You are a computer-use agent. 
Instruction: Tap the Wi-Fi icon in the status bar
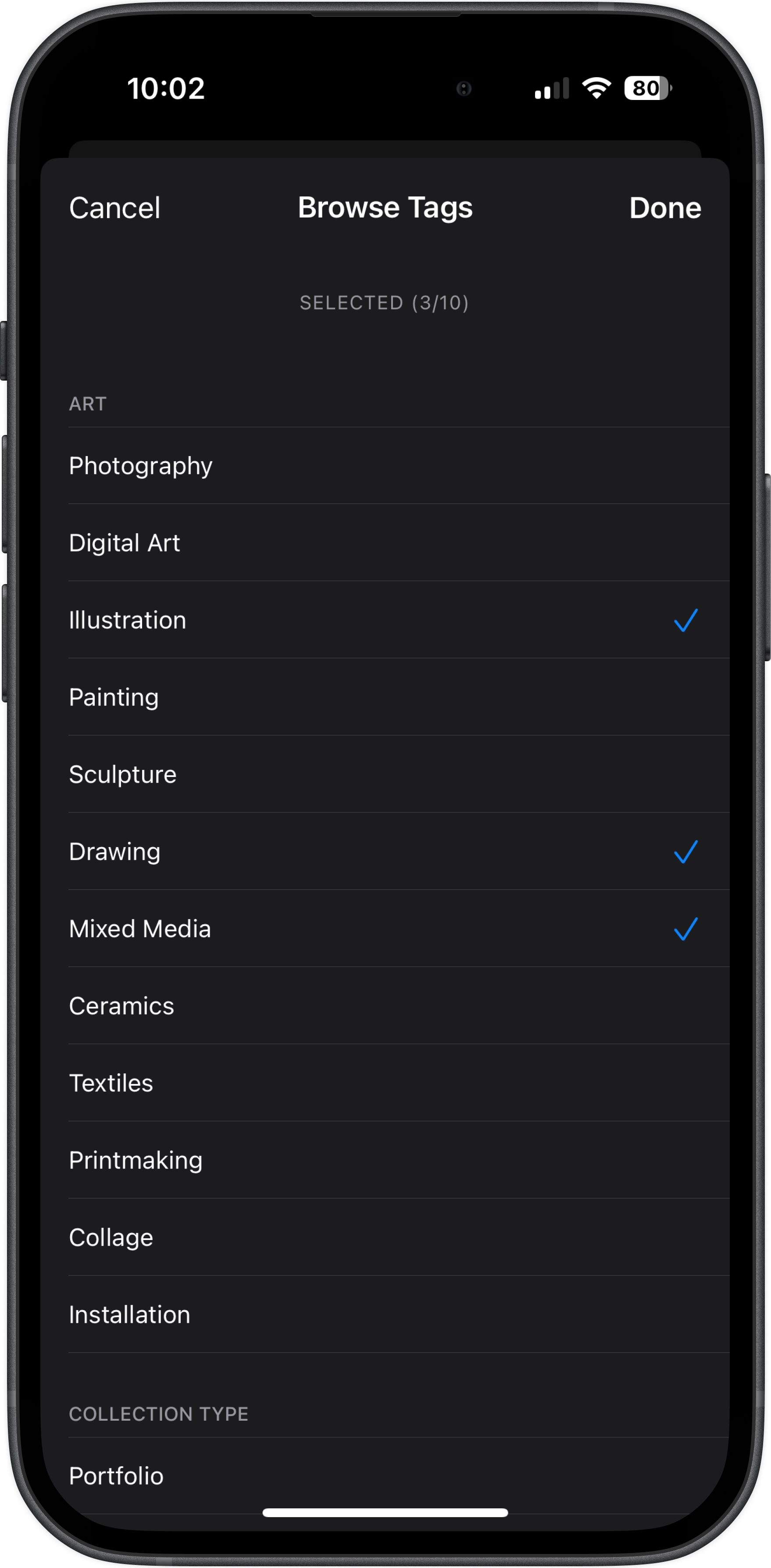point(596,89)
